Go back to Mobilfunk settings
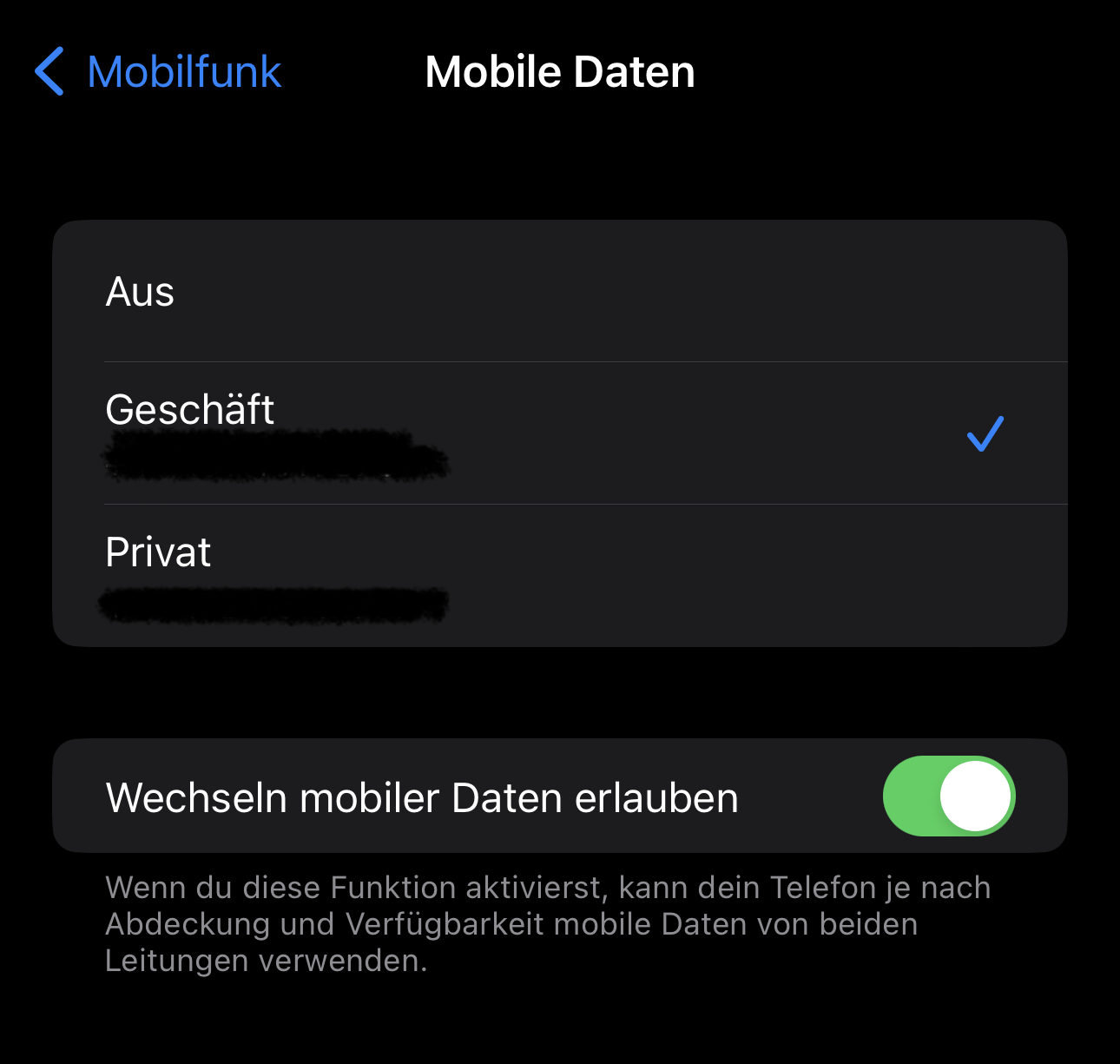The image size is (1120, 1064). coord(159,71)
